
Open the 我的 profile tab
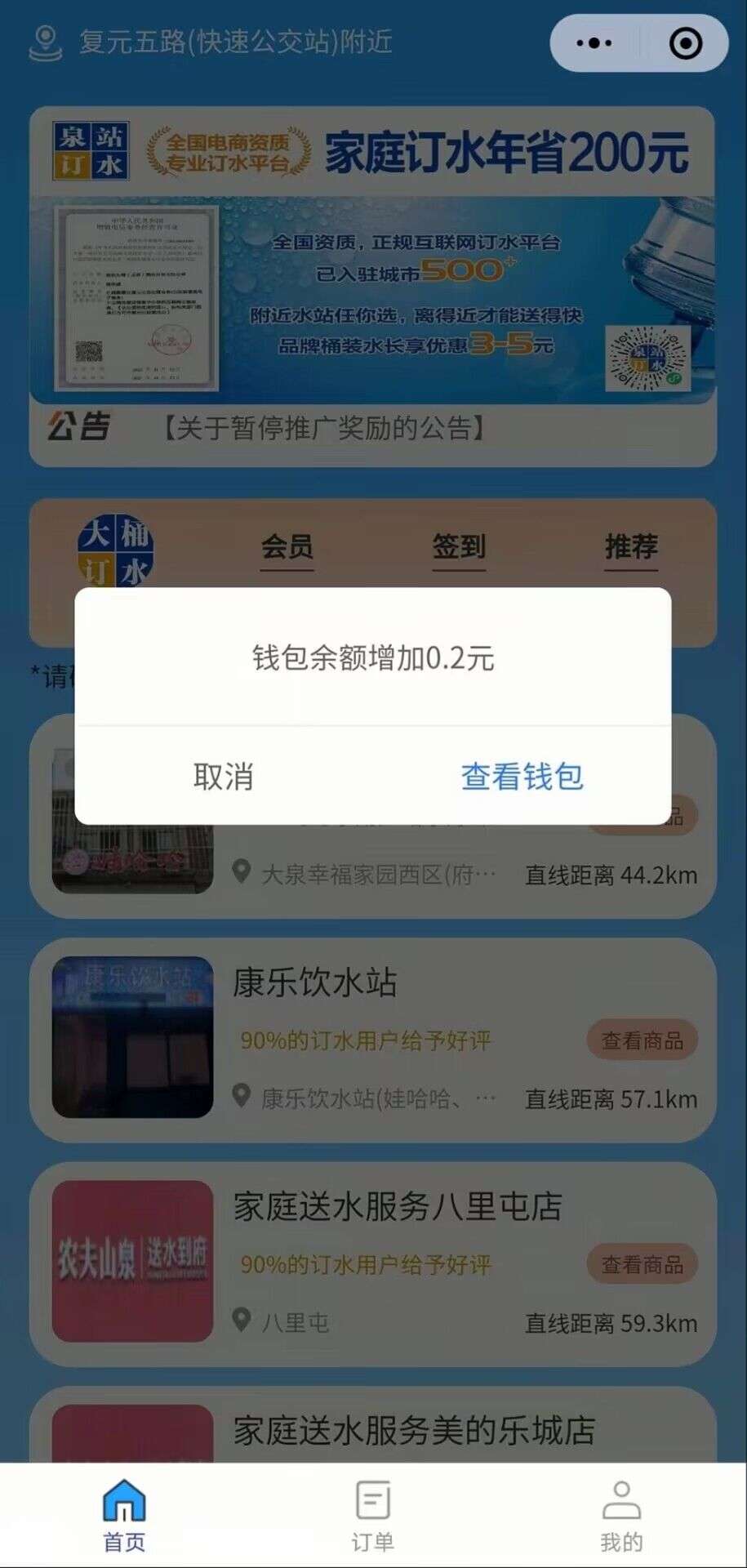tap(621, 1516)
